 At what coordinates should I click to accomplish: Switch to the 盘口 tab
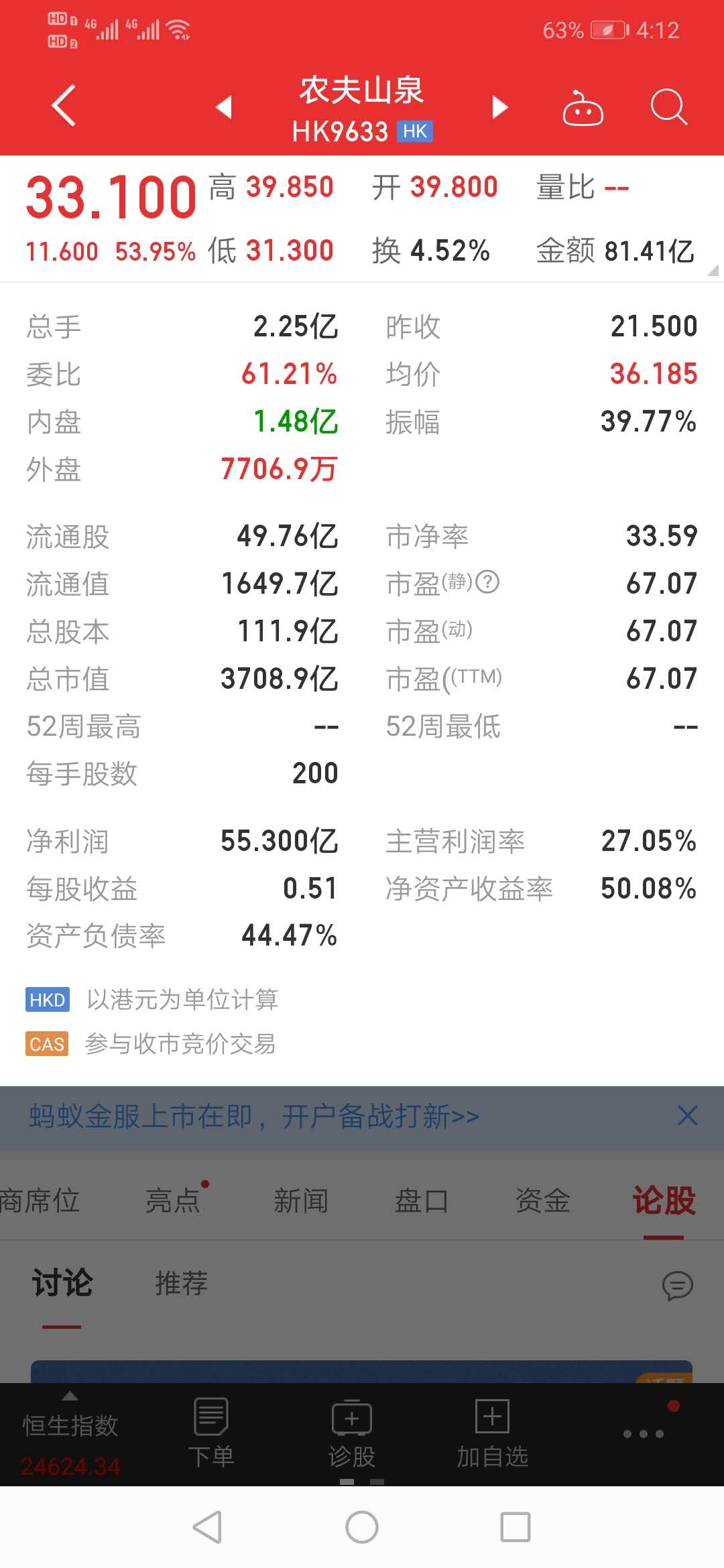pos(422,1200)
